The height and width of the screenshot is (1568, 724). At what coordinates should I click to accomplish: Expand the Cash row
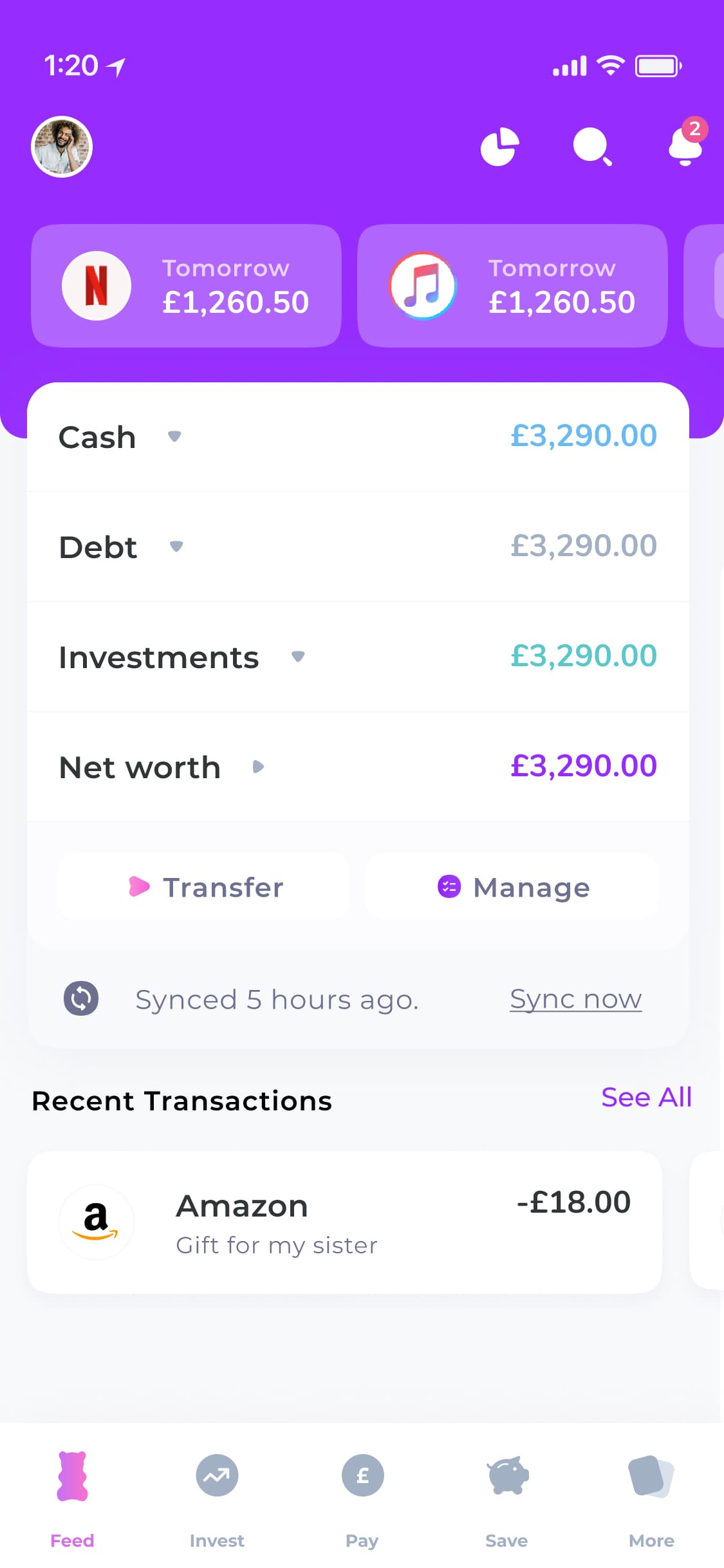[x=358, y=436]
